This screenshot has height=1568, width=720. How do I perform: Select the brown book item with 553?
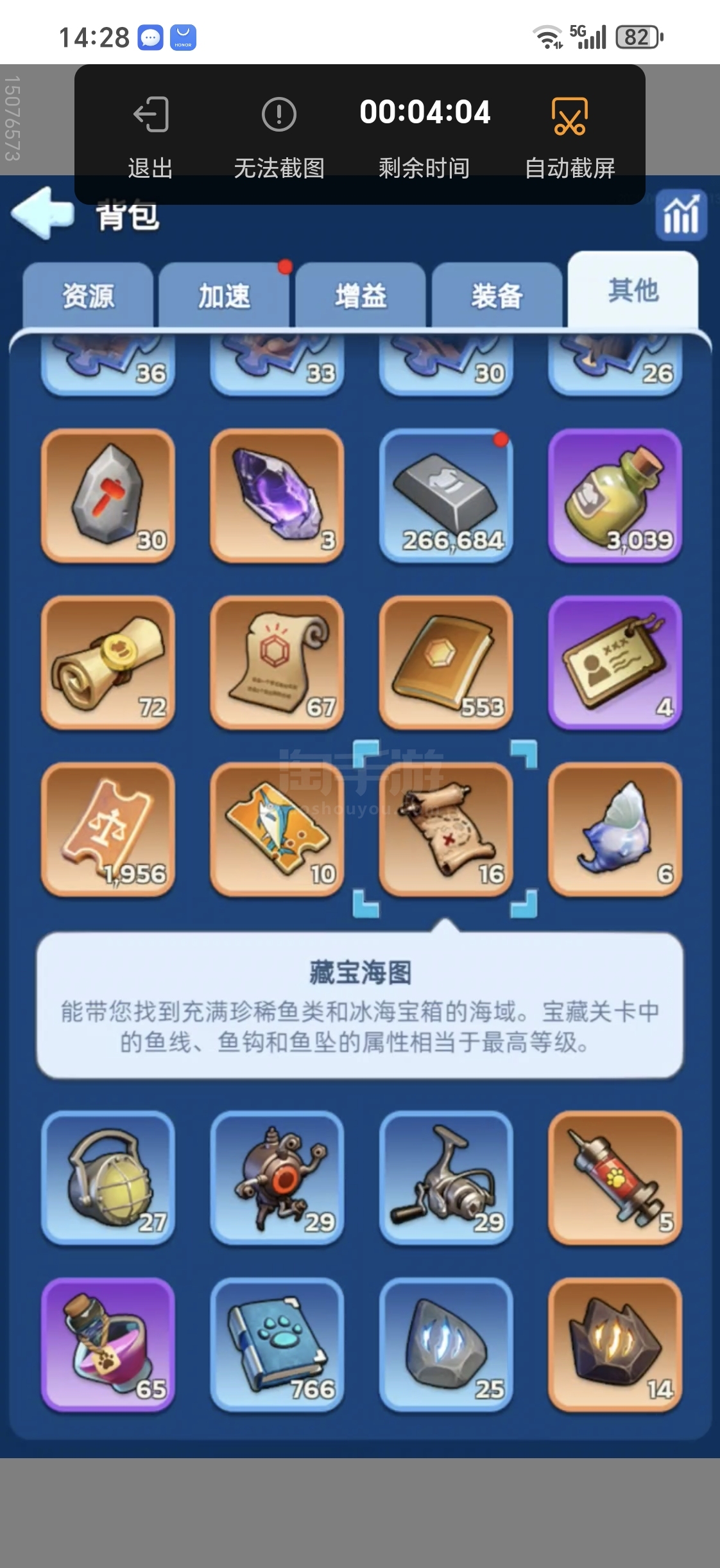pyautogui.click(x=446, y=663)
